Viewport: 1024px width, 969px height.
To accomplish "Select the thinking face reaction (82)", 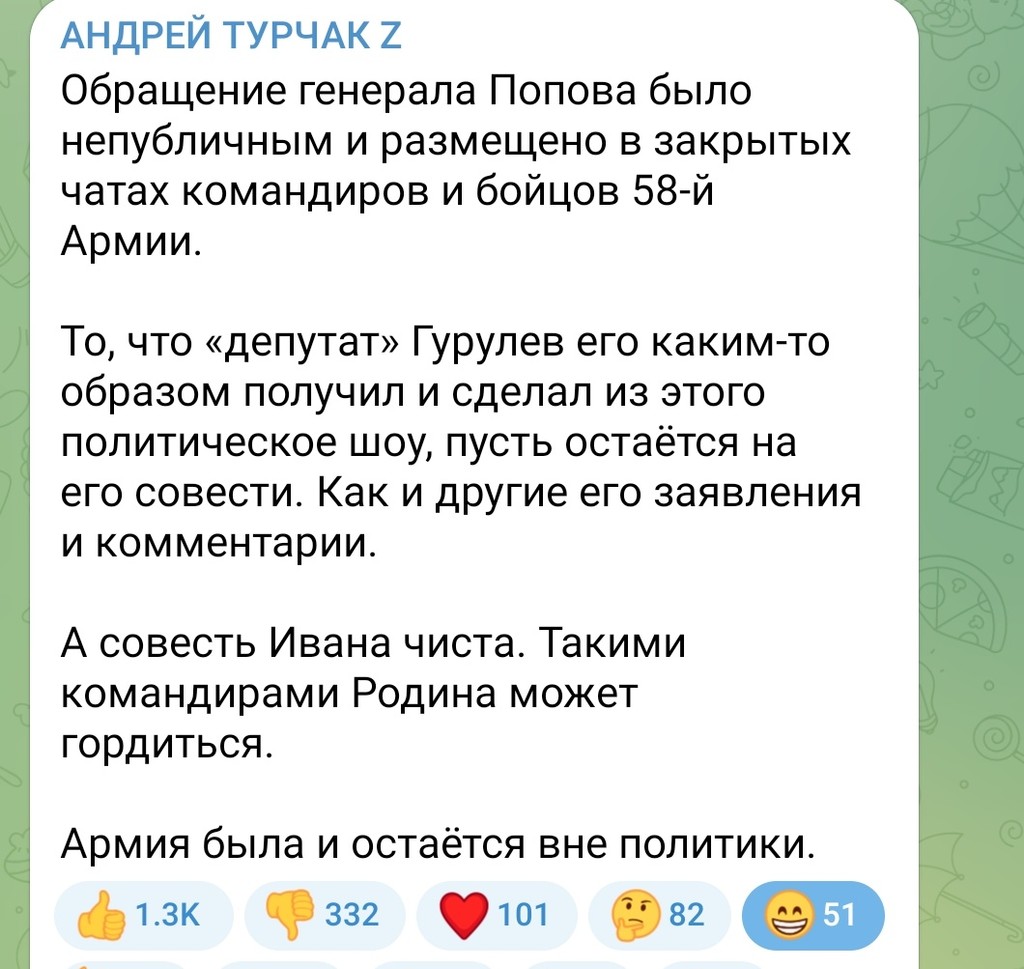I will (x=660, y=914).
